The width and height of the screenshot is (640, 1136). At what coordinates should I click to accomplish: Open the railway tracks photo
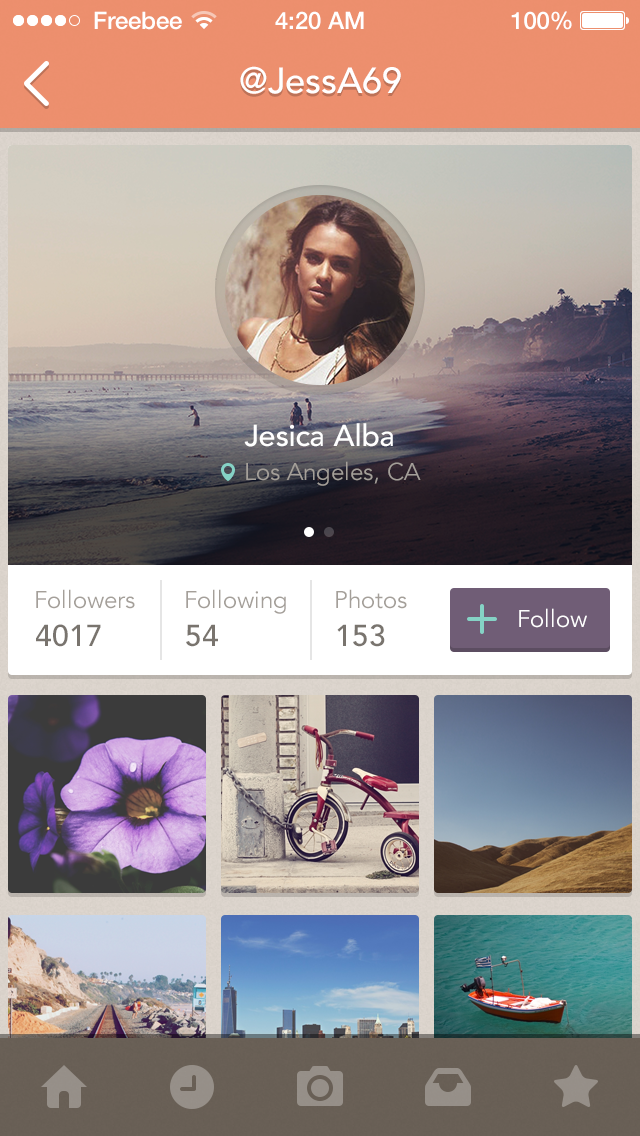tap(107, 975)
